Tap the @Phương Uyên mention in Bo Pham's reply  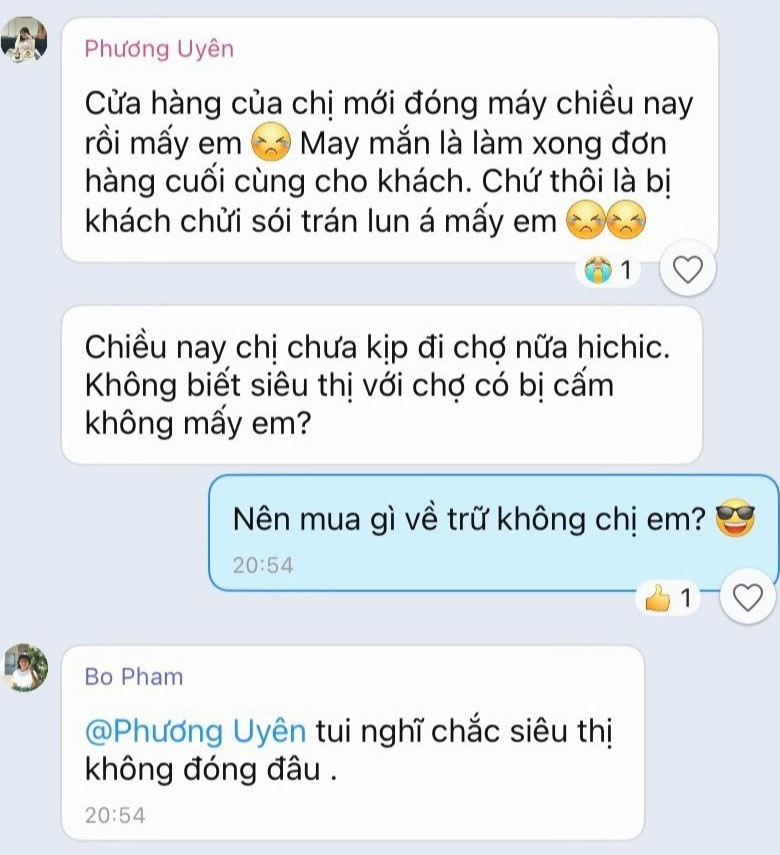pyautogui.click(x=196, y=731)
